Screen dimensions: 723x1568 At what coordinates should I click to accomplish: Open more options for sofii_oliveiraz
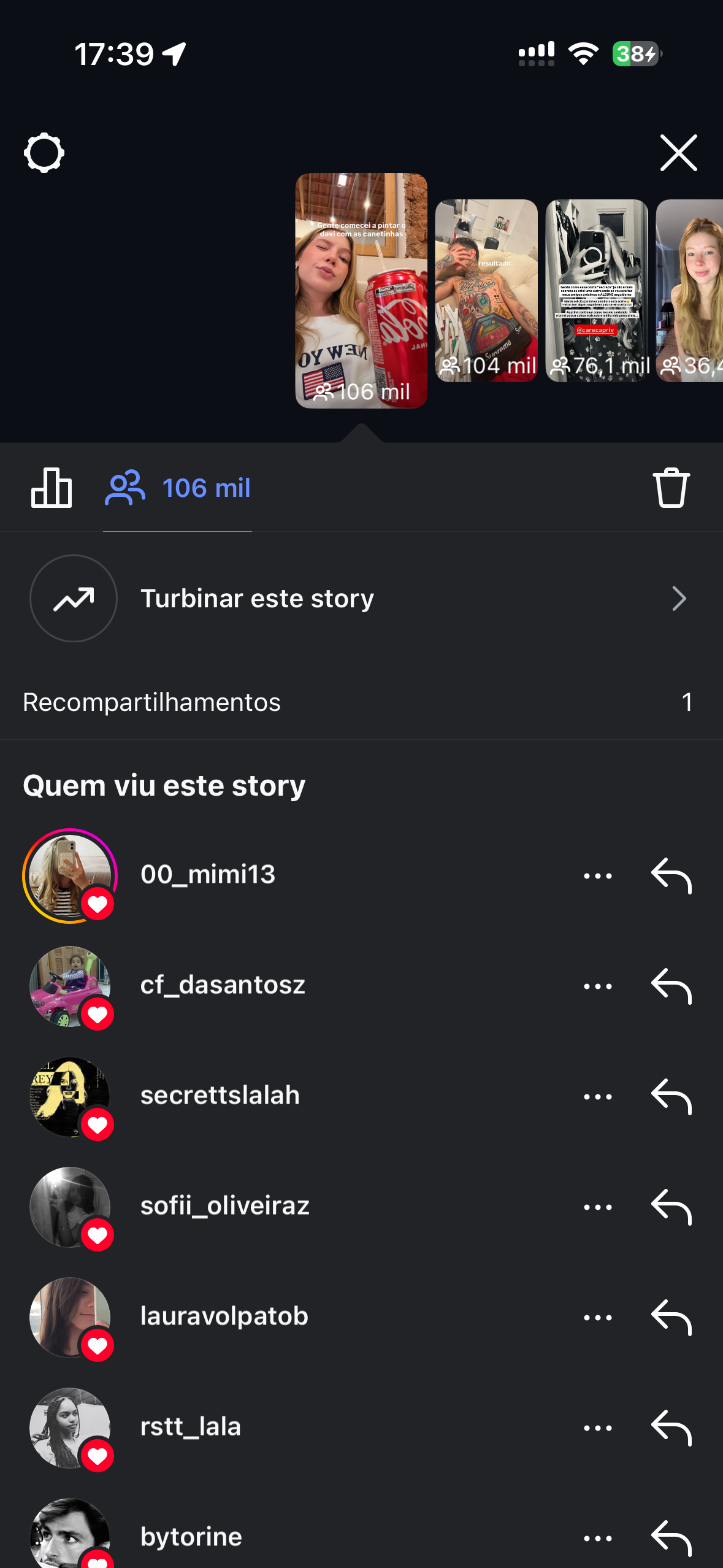(x=597, y=1207)
